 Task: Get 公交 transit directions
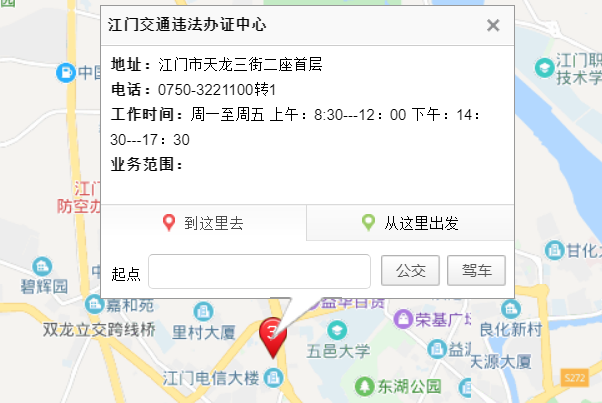coord(411,271)
